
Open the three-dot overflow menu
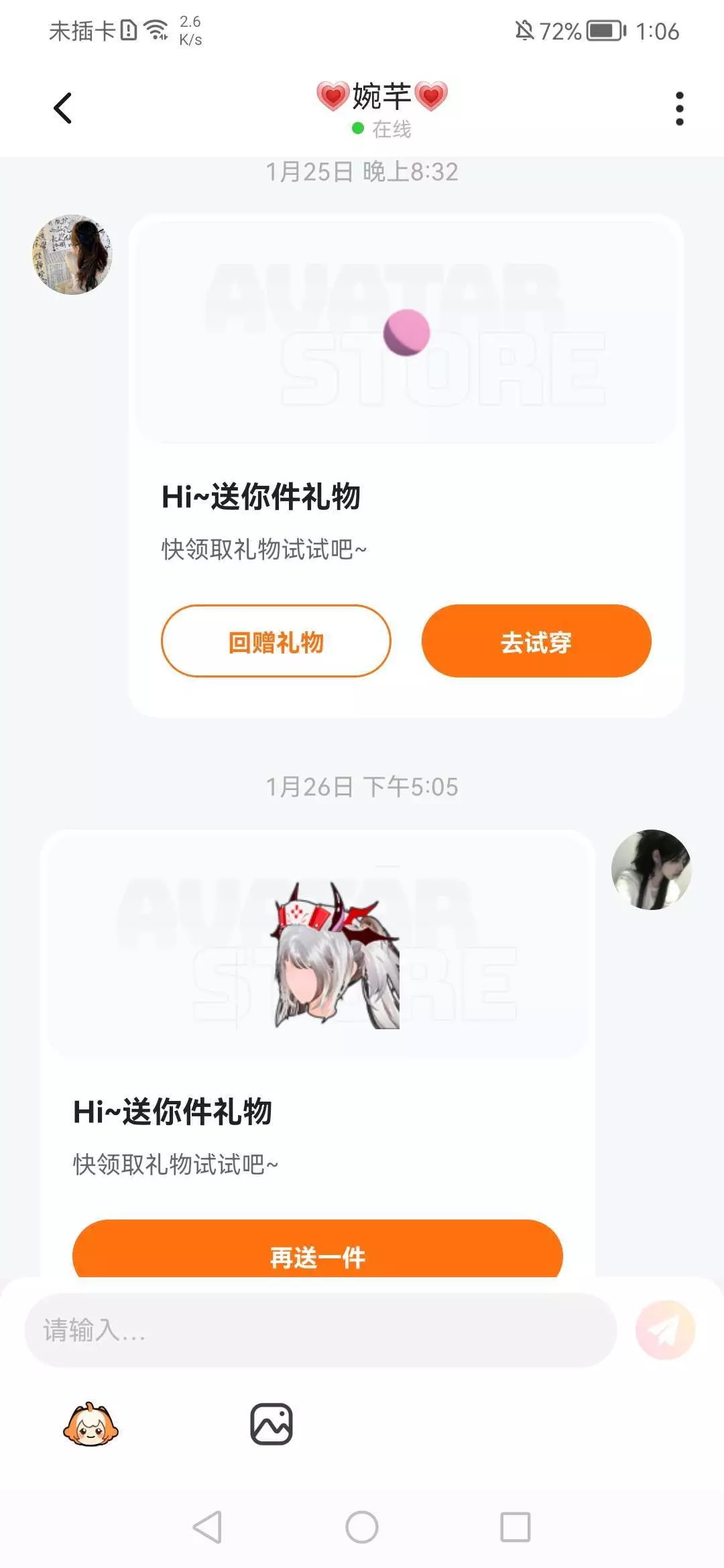click(679, 108)
